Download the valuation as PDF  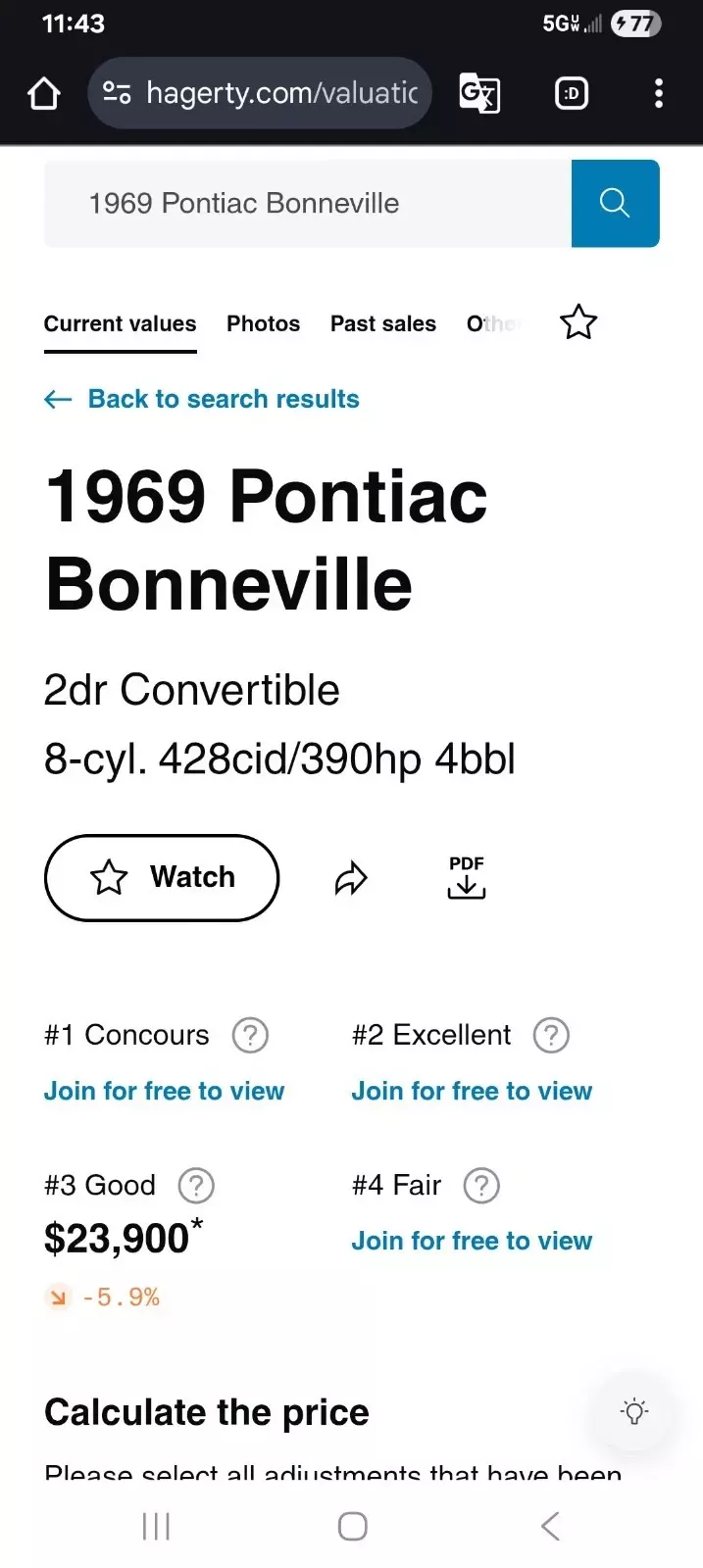tap(467, 877)
